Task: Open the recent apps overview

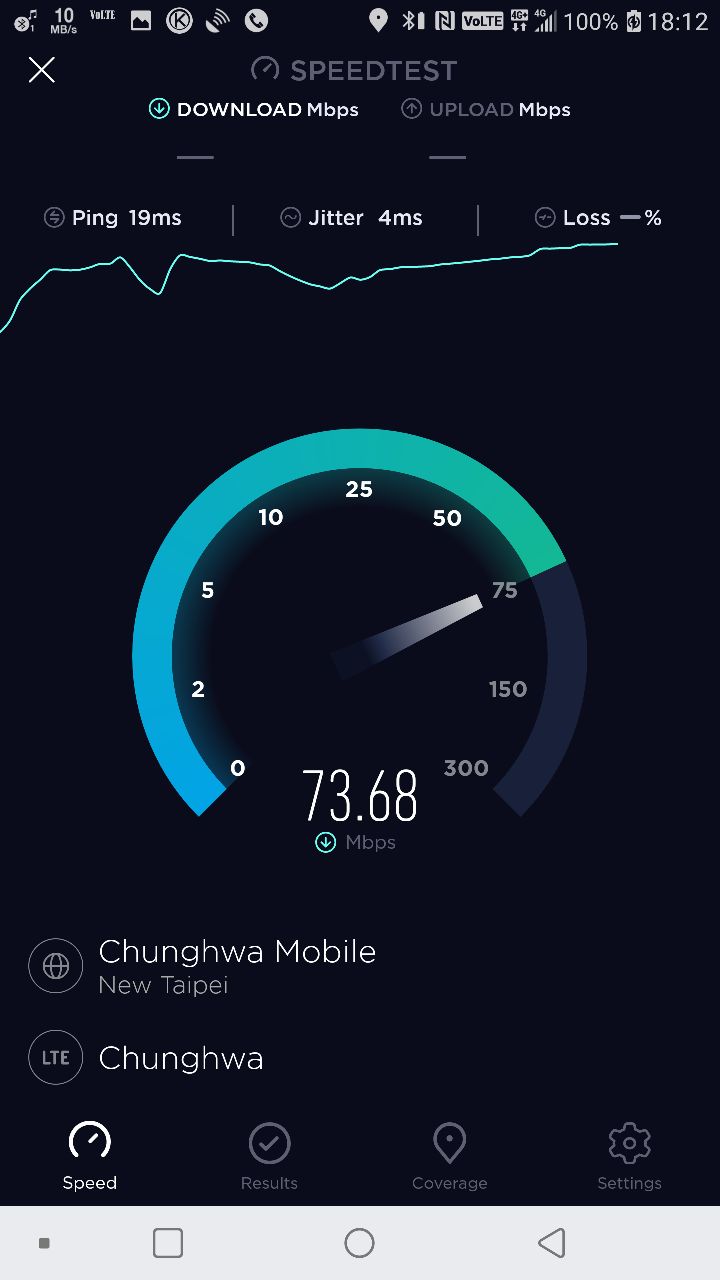Action: tap(168, 1243)
